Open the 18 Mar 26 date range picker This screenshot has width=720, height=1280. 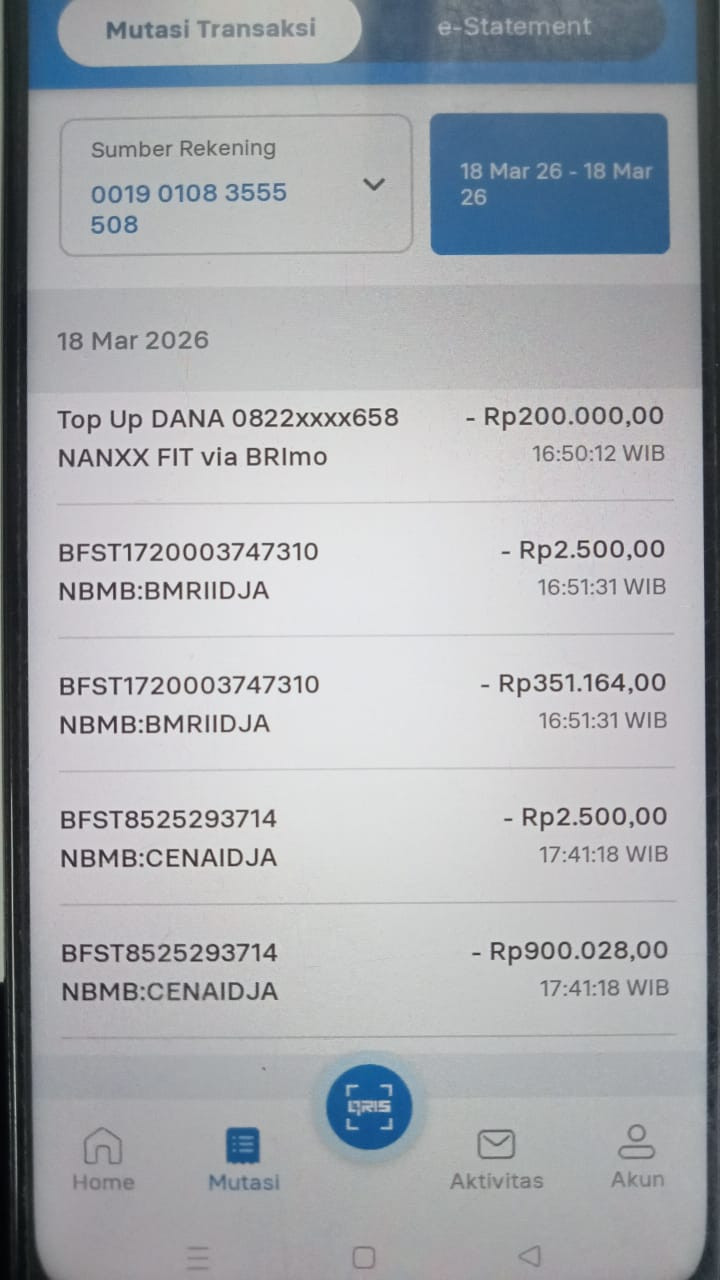(549, 184)
